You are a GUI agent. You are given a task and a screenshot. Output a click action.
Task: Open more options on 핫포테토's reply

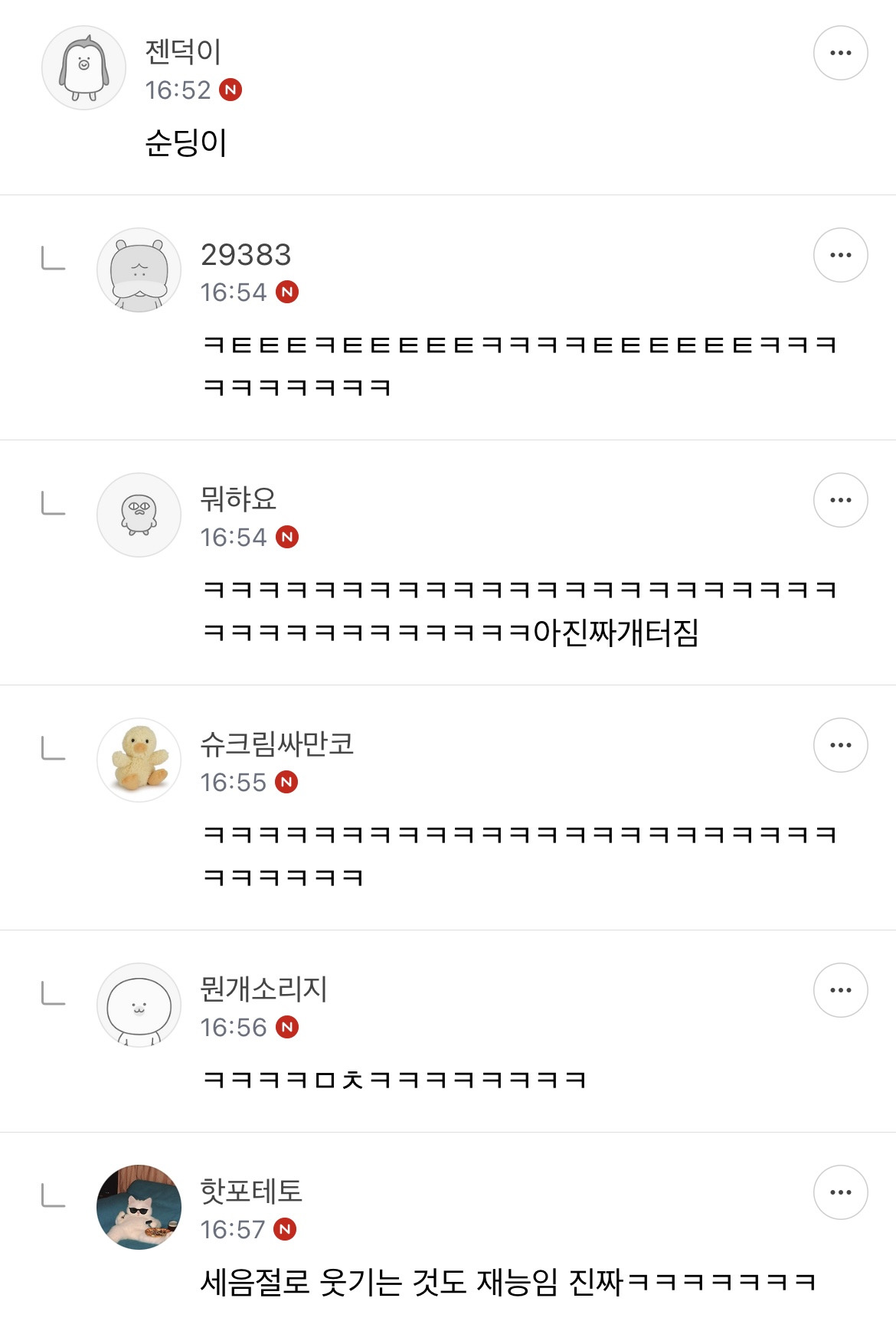[840, 1192]
